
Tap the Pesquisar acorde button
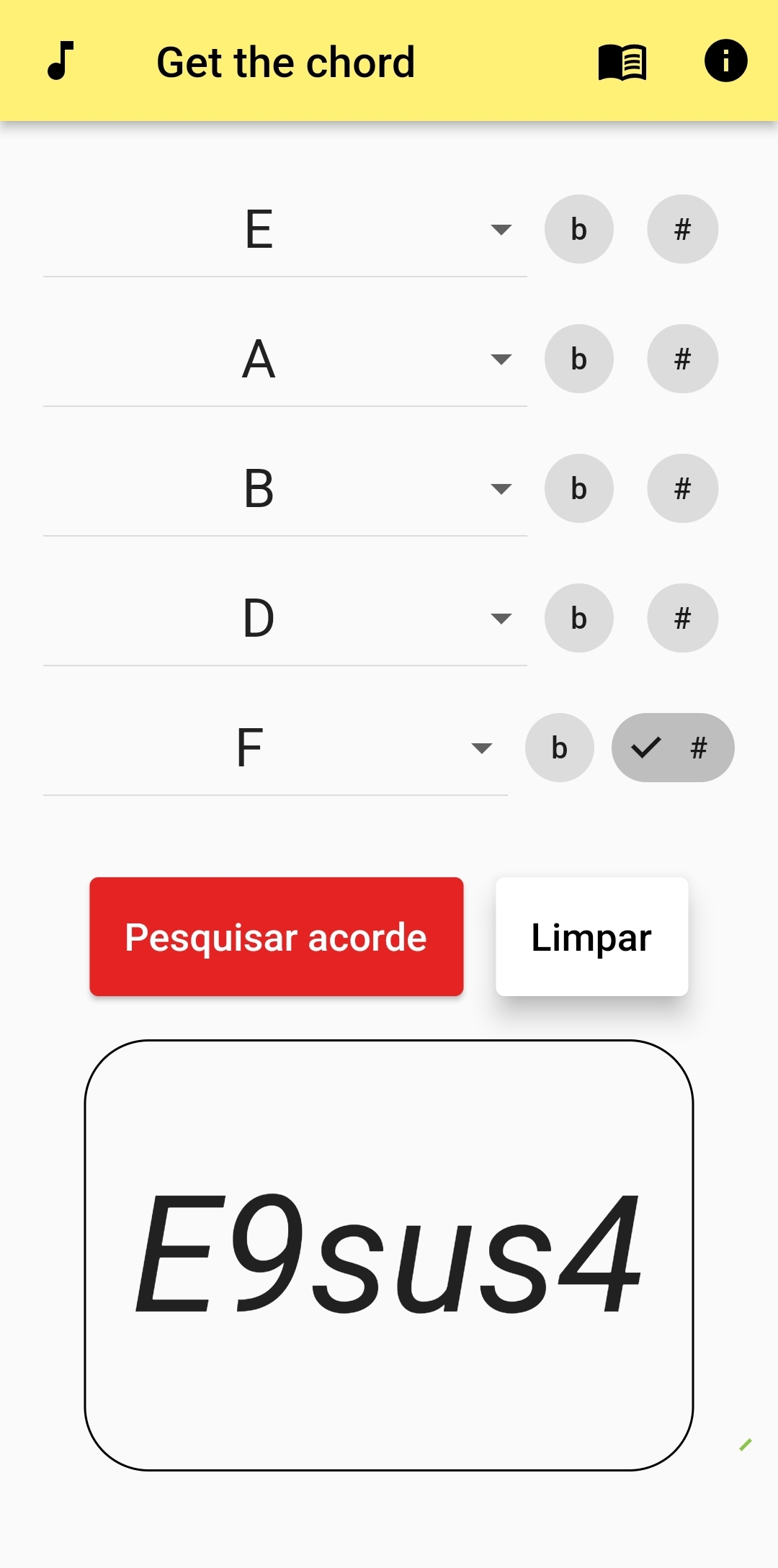[x=277, y=937]
